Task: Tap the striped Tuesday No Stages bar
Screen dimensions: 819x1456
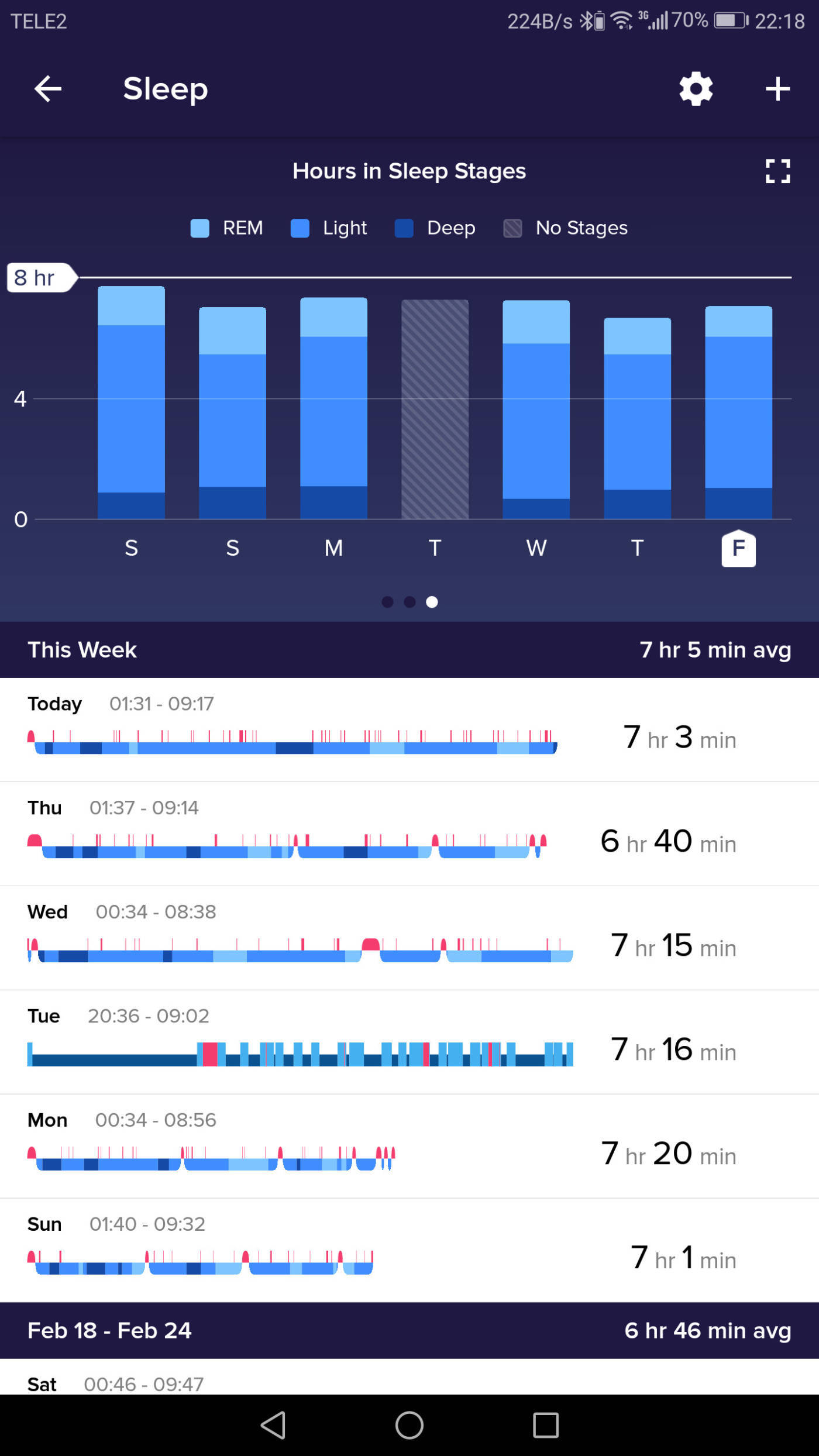Action: pos(435,409)
